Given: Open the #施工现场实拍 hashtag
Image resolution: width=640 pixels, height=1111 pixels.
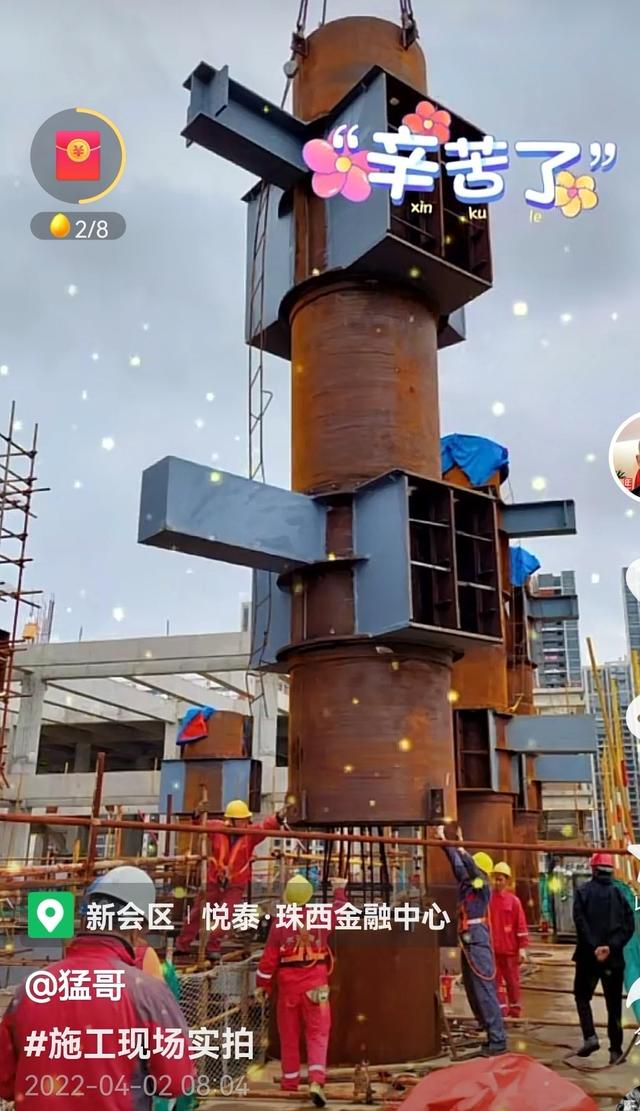Looking at the screenshot, I should (138, 1044).
